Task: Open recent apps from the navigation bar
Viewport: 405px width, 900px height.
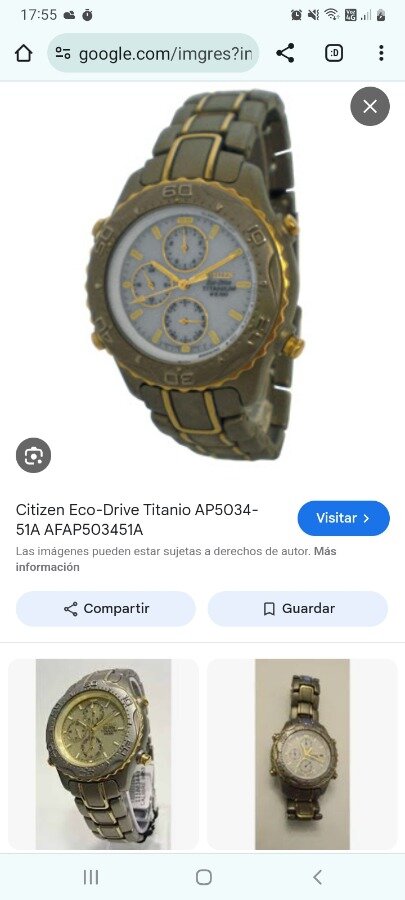Action: (91, 877)
